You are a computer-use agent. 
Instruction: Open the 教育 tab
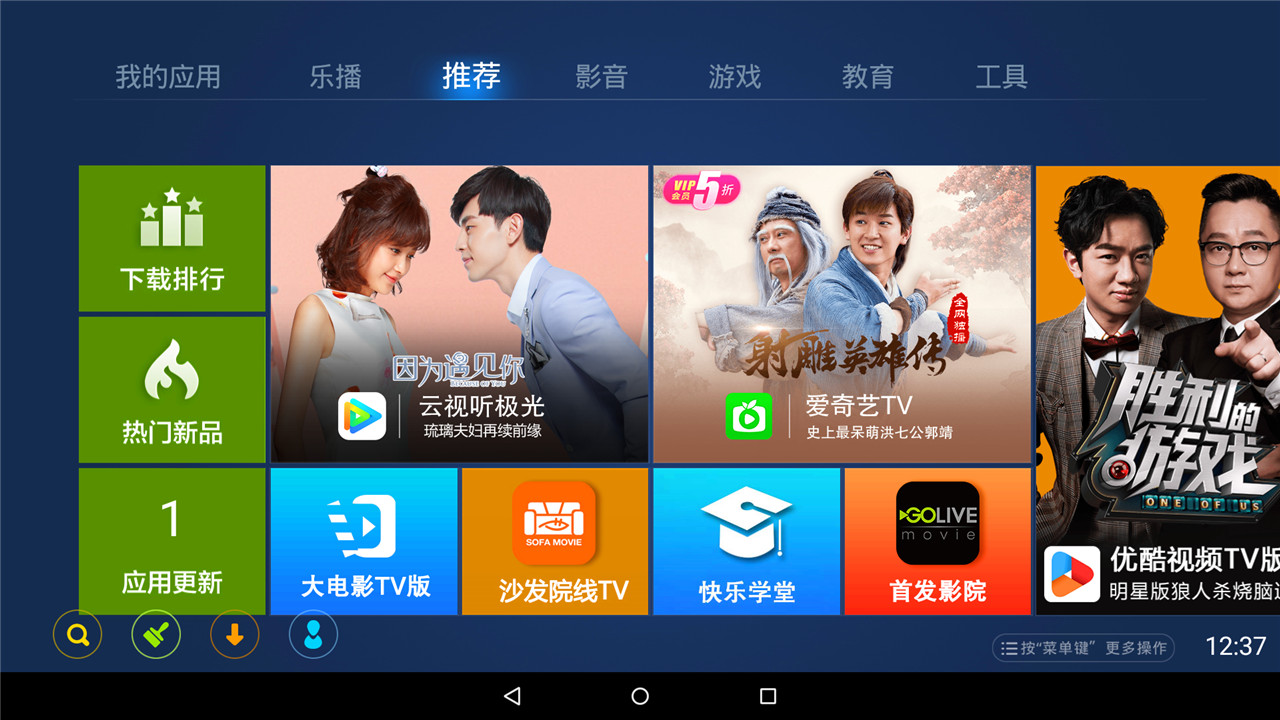point(867,77)
